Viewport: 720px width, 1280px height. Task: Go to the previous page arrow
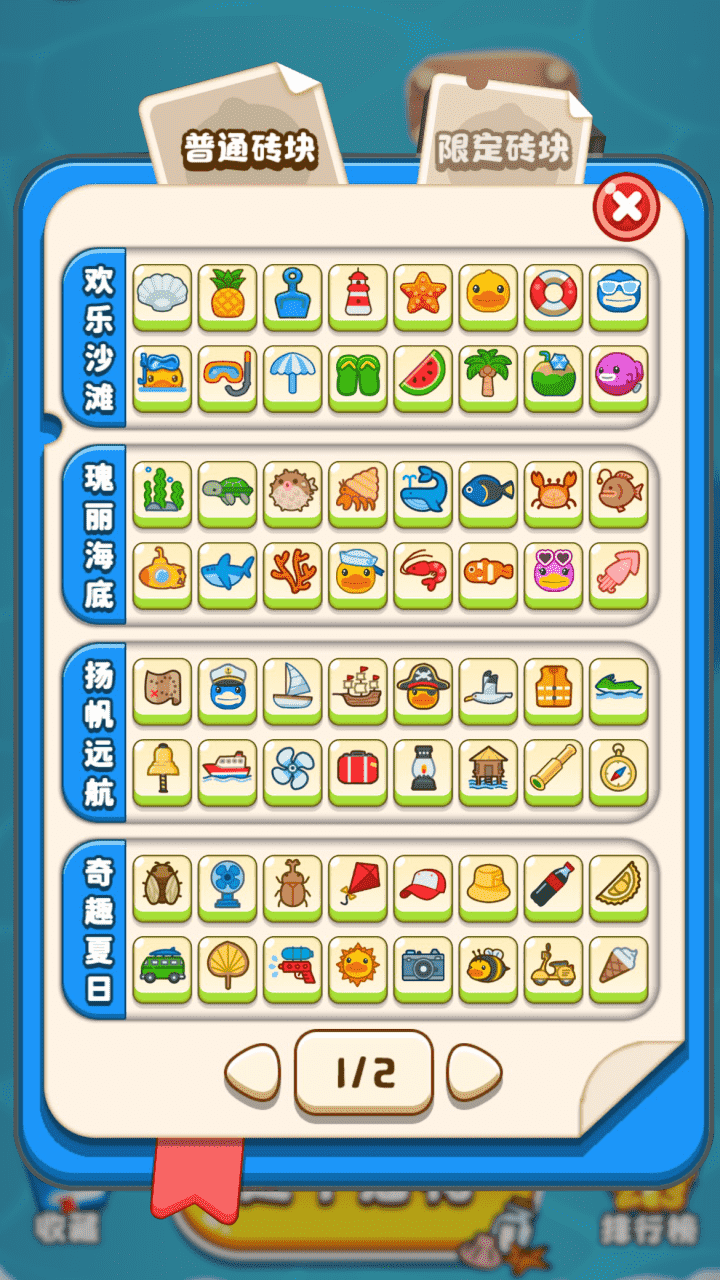click(252, 1073)
